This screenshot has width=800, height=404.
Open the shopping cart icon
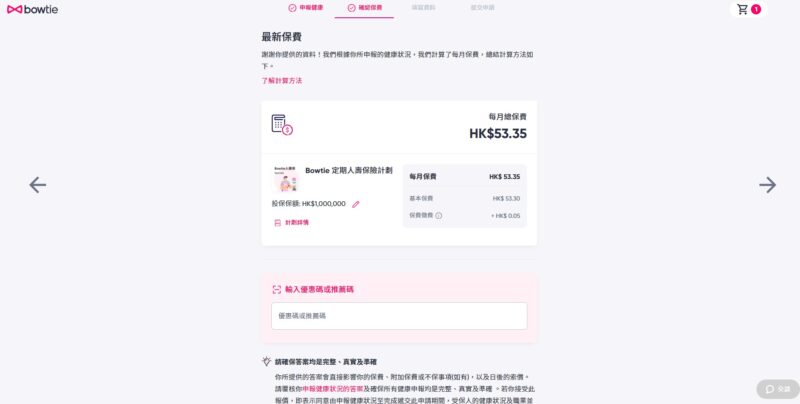coord(743,9)
